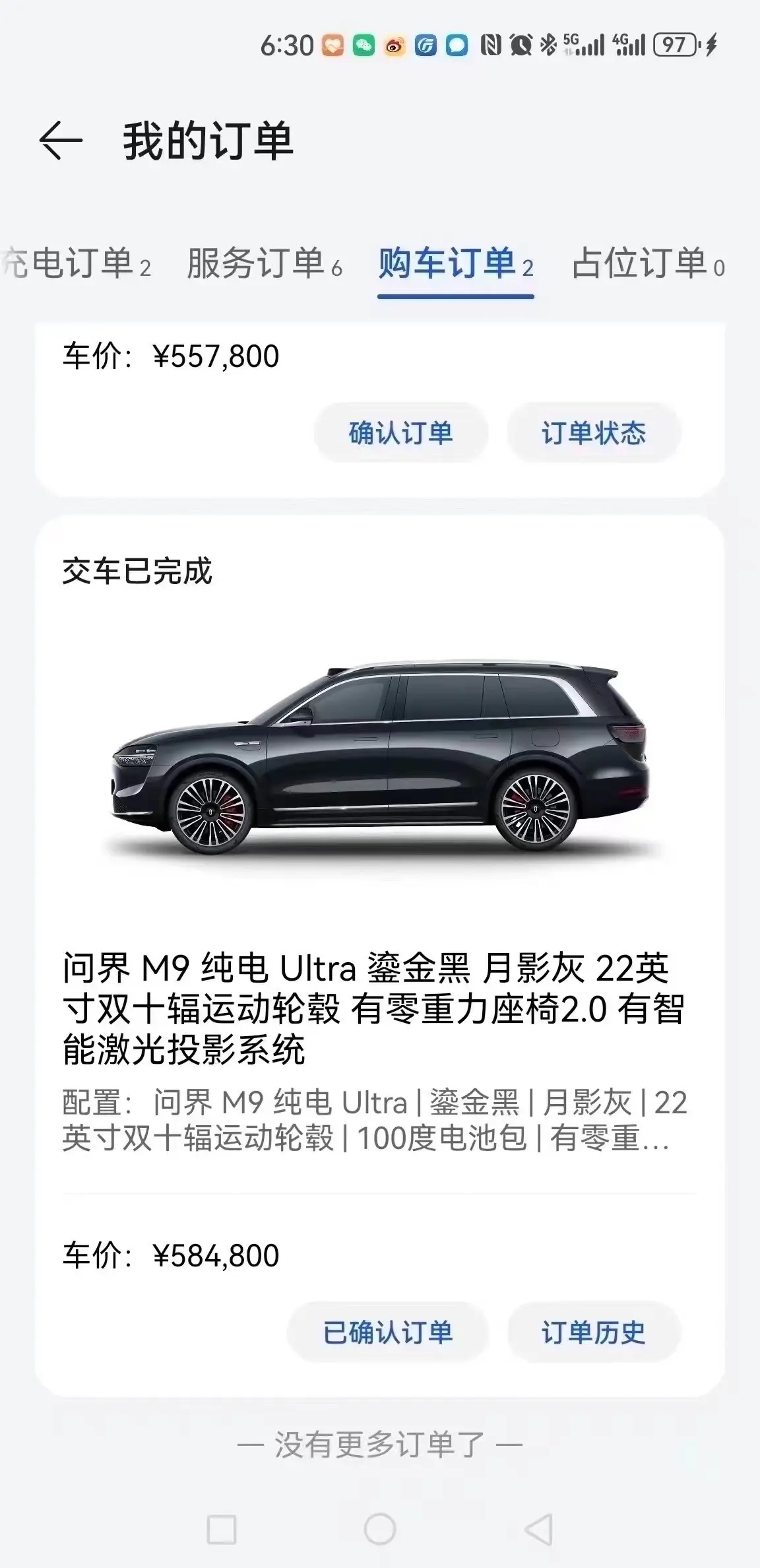
Task: Tap the 确认订单 button
Action: tap(401, 433)
